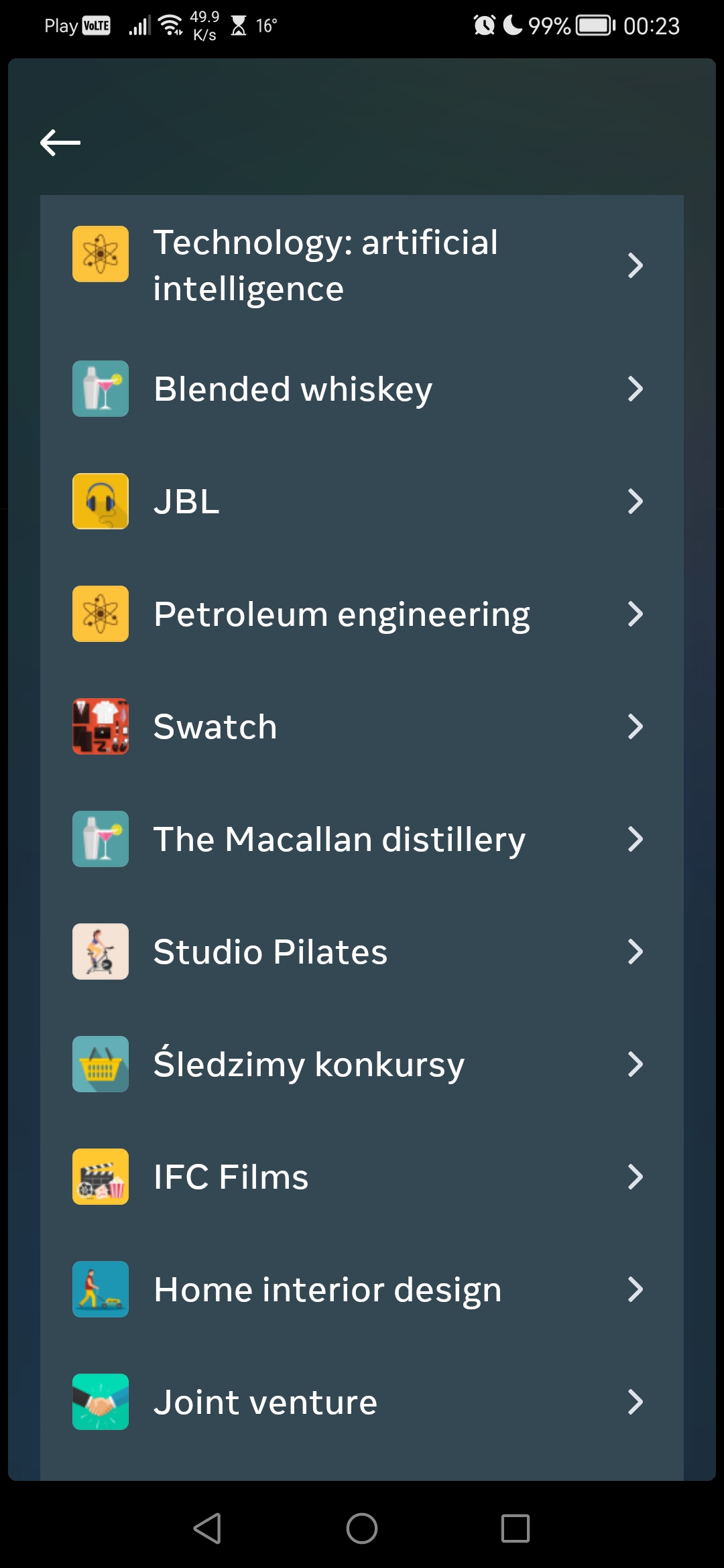View Home interior design topic
Screen dimensions: 724x1568
click(x=362, y=1289)
